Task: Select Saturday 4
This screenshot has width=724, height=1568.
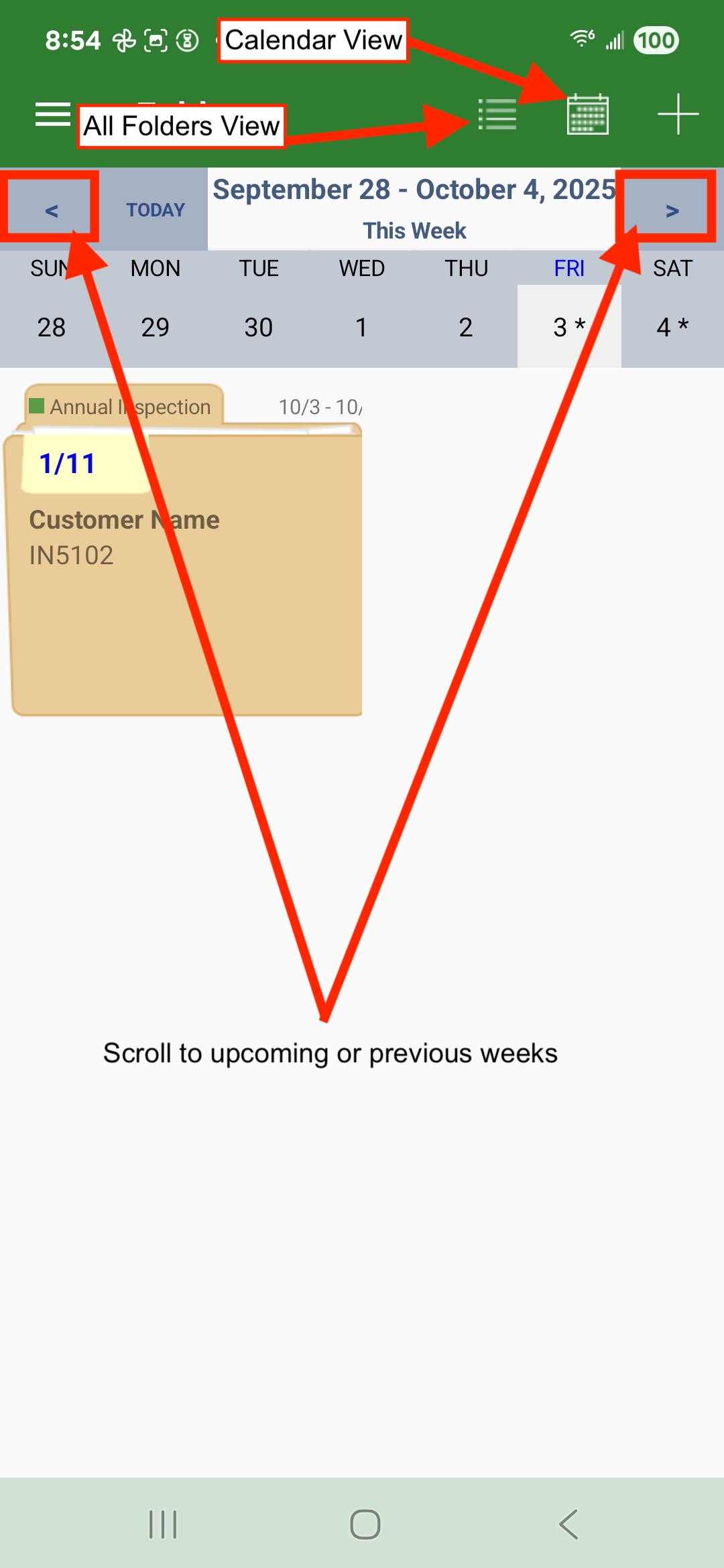Action: pos(672,326)
